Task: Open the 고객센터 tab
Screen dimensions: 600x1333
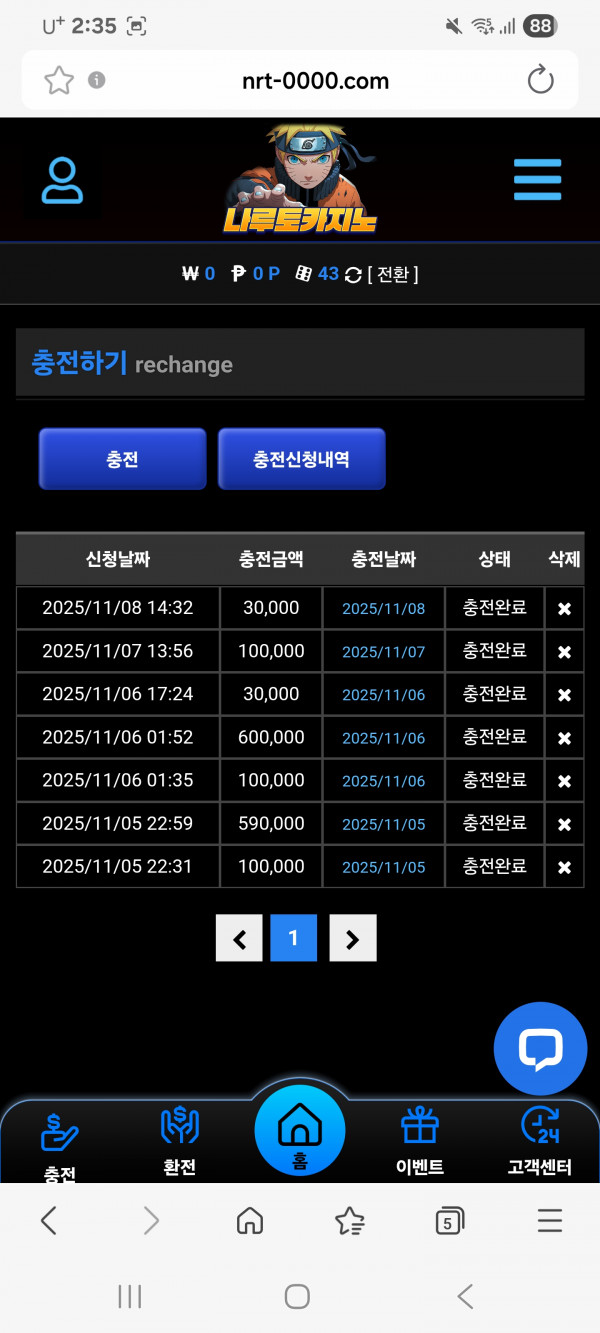Action: (x=540, y=1139)
